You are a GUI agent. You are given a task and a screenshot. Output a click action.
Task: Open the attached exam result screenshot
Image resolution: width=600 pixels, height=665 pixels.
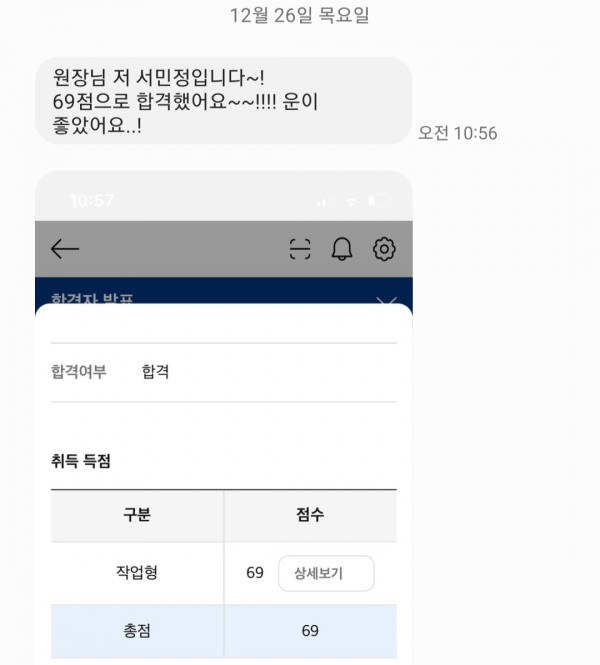(x=224, y=420)
